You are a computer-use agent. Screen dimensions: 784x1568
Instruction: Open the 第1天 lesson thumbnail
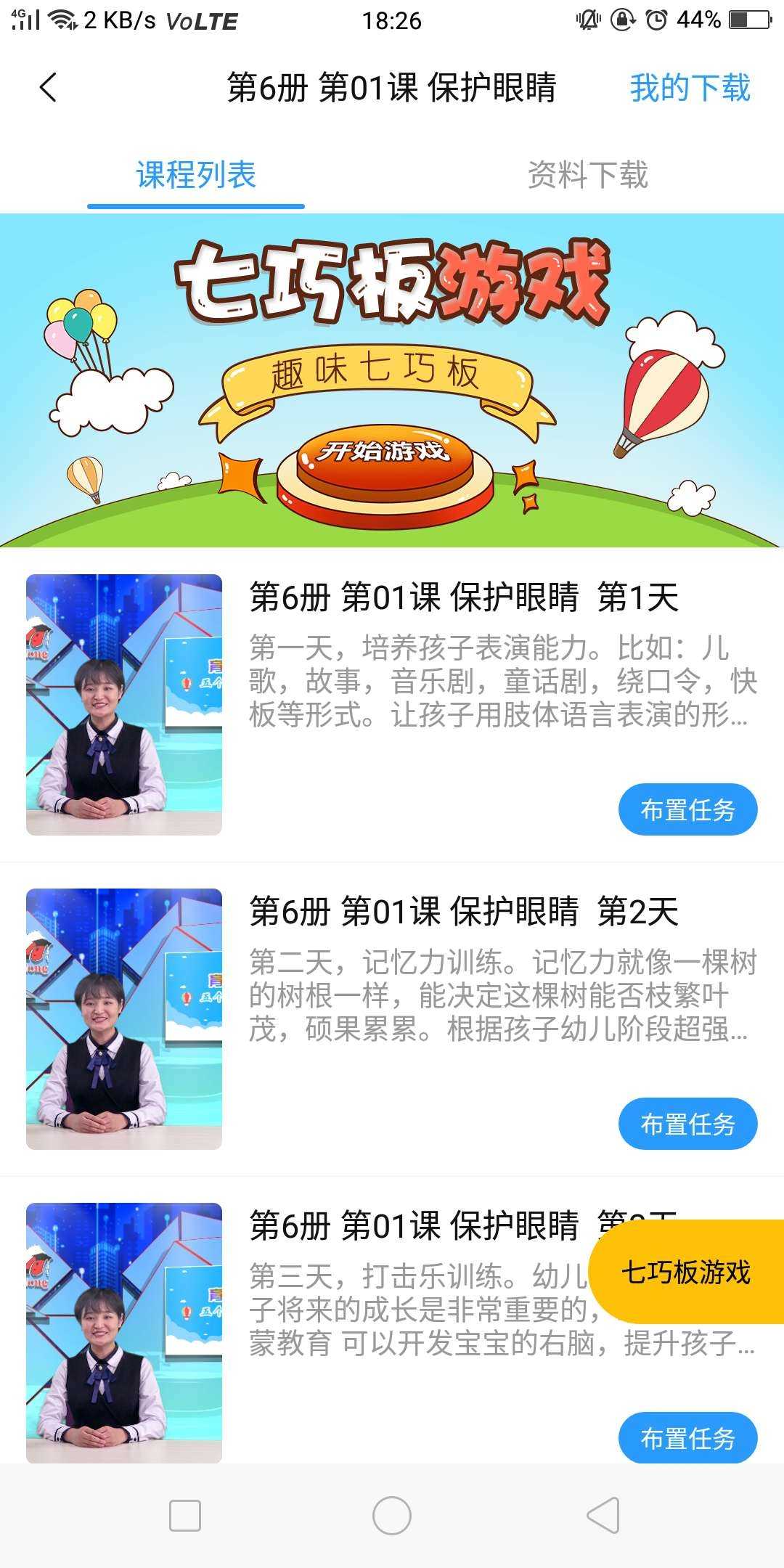point(123,703)
